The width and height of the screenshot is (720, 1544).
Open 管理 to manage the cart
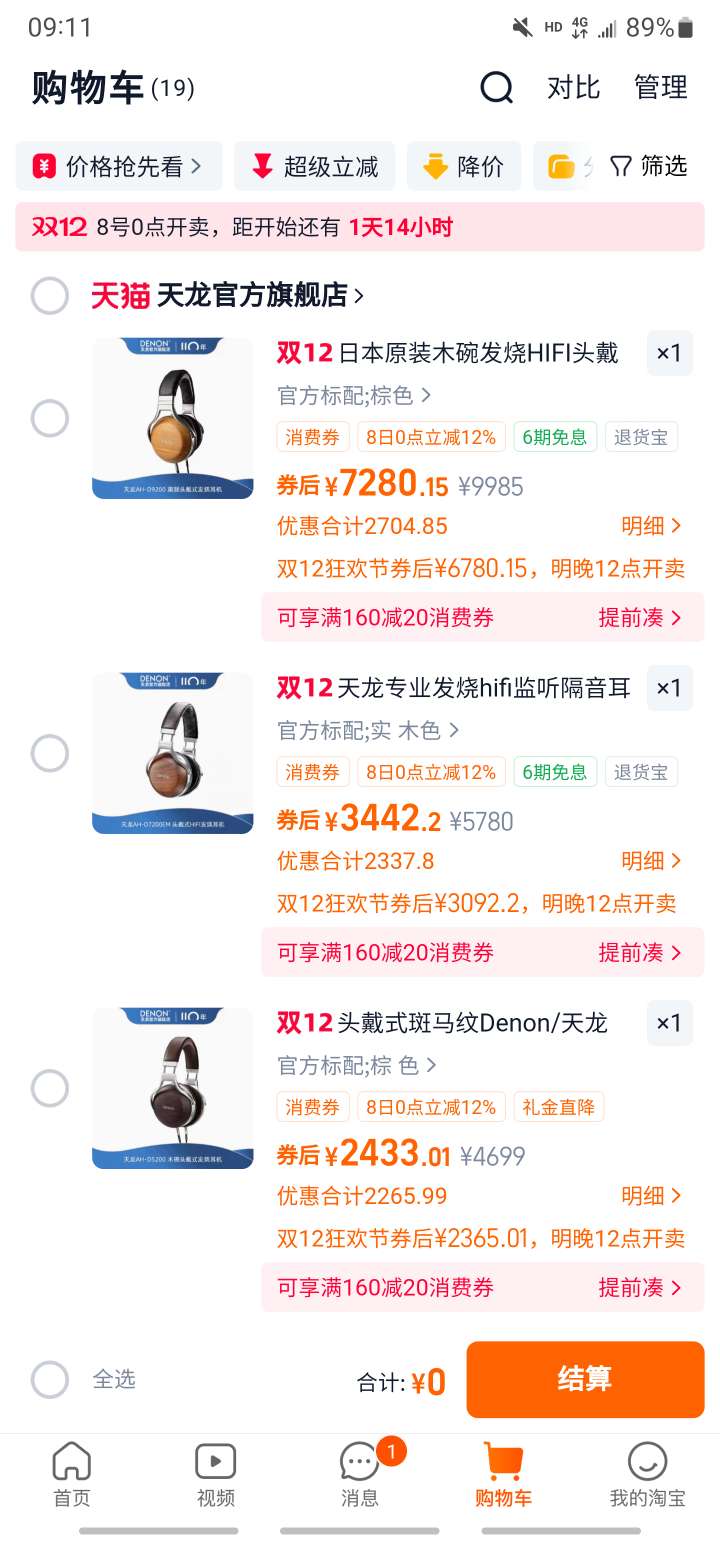click(660, 88)
